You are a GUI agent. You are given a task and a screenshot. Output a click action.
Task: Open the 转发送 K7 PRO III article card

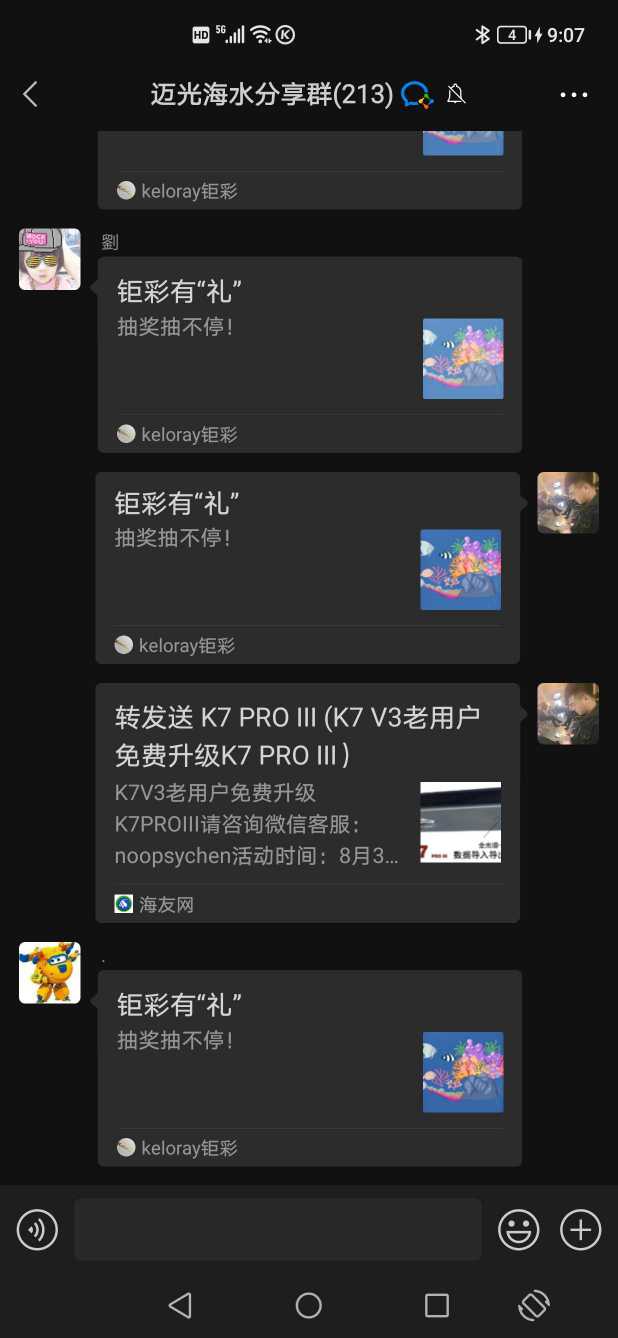coord(307,801)
